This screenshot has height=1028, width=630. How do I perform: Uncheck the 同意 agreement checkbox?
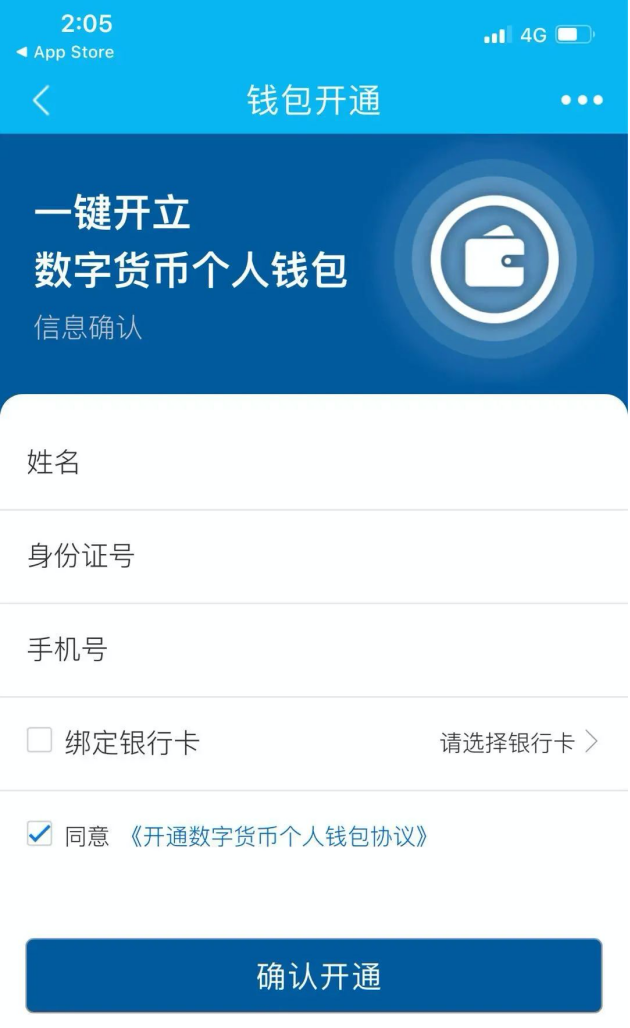(x=39, y=835)
